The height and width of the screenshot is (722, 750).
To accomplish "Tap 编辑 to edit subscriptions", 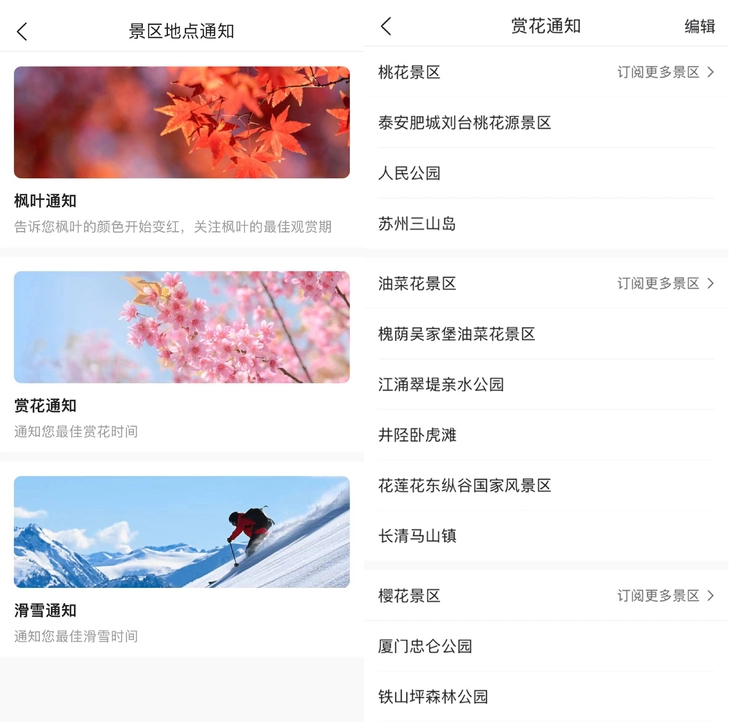I will (699, 27).
